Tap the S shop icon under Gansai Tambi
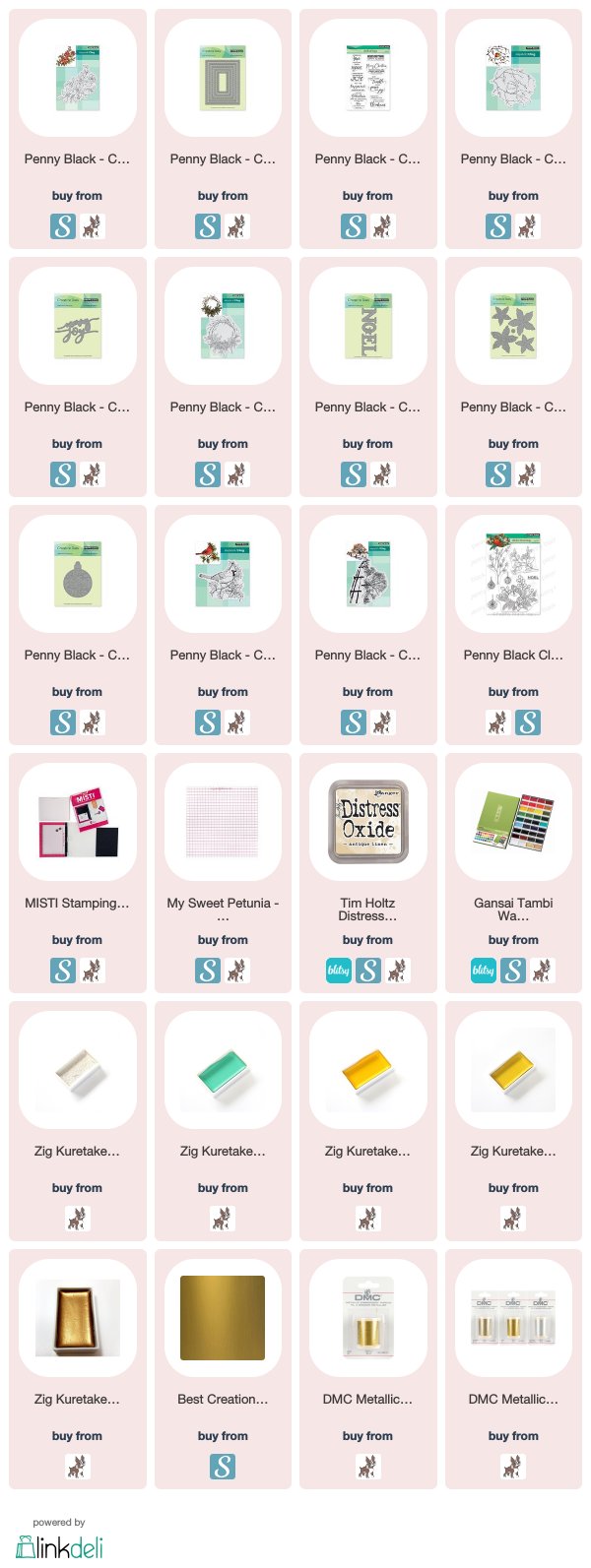Viewport: 591px width, 1568px height. point(513,971)
